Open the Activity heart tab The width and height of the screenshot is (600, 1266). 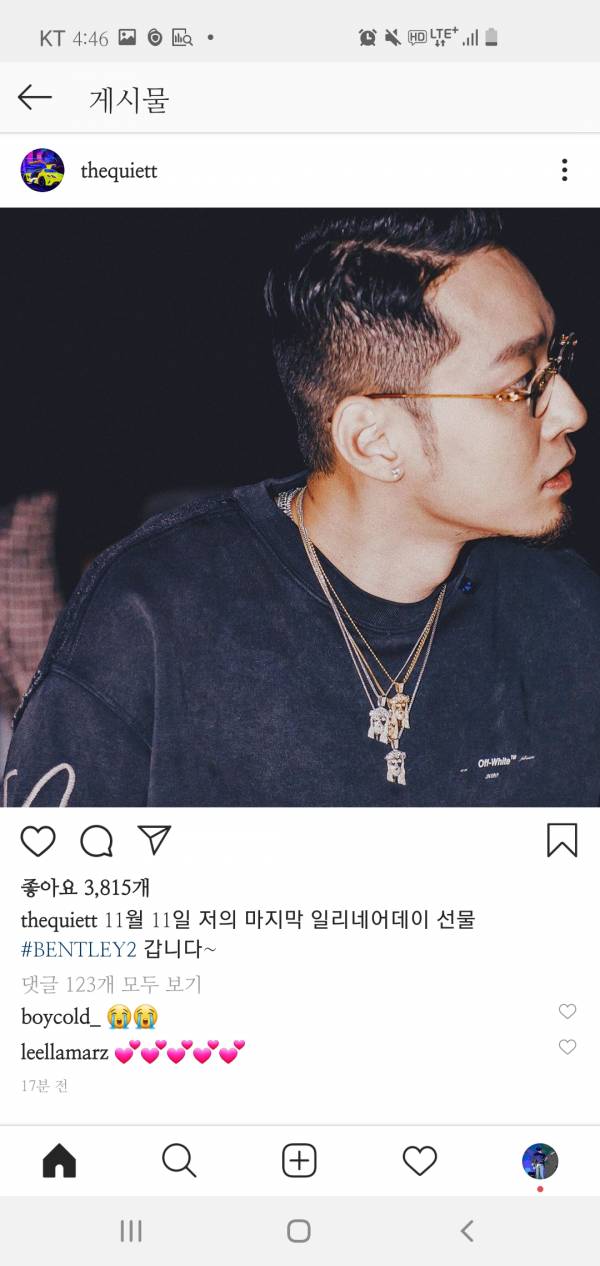pyautogui.click(x=419, y=1161)
